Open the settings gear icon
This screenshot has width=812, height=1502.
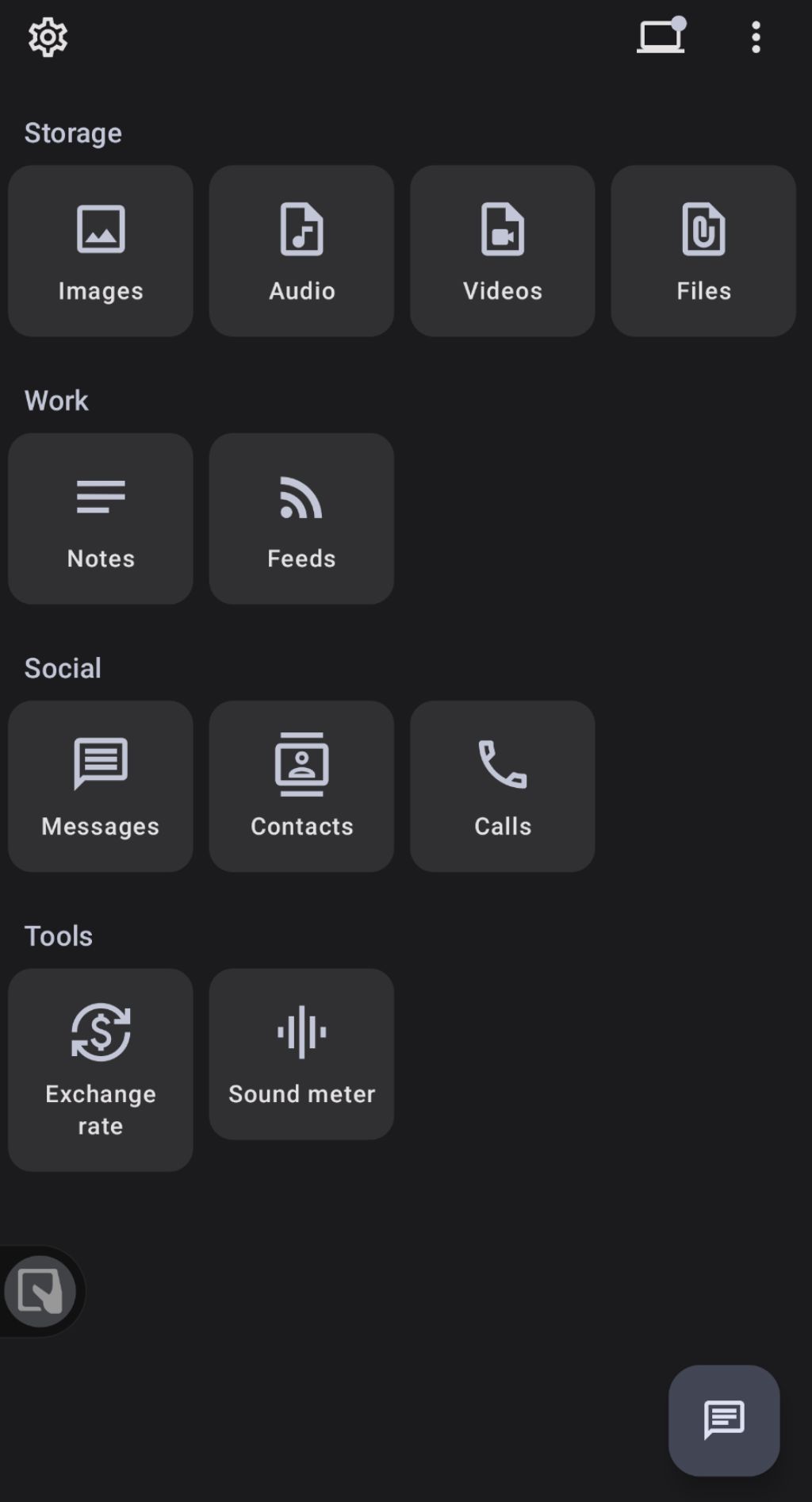tap(48, 37)
